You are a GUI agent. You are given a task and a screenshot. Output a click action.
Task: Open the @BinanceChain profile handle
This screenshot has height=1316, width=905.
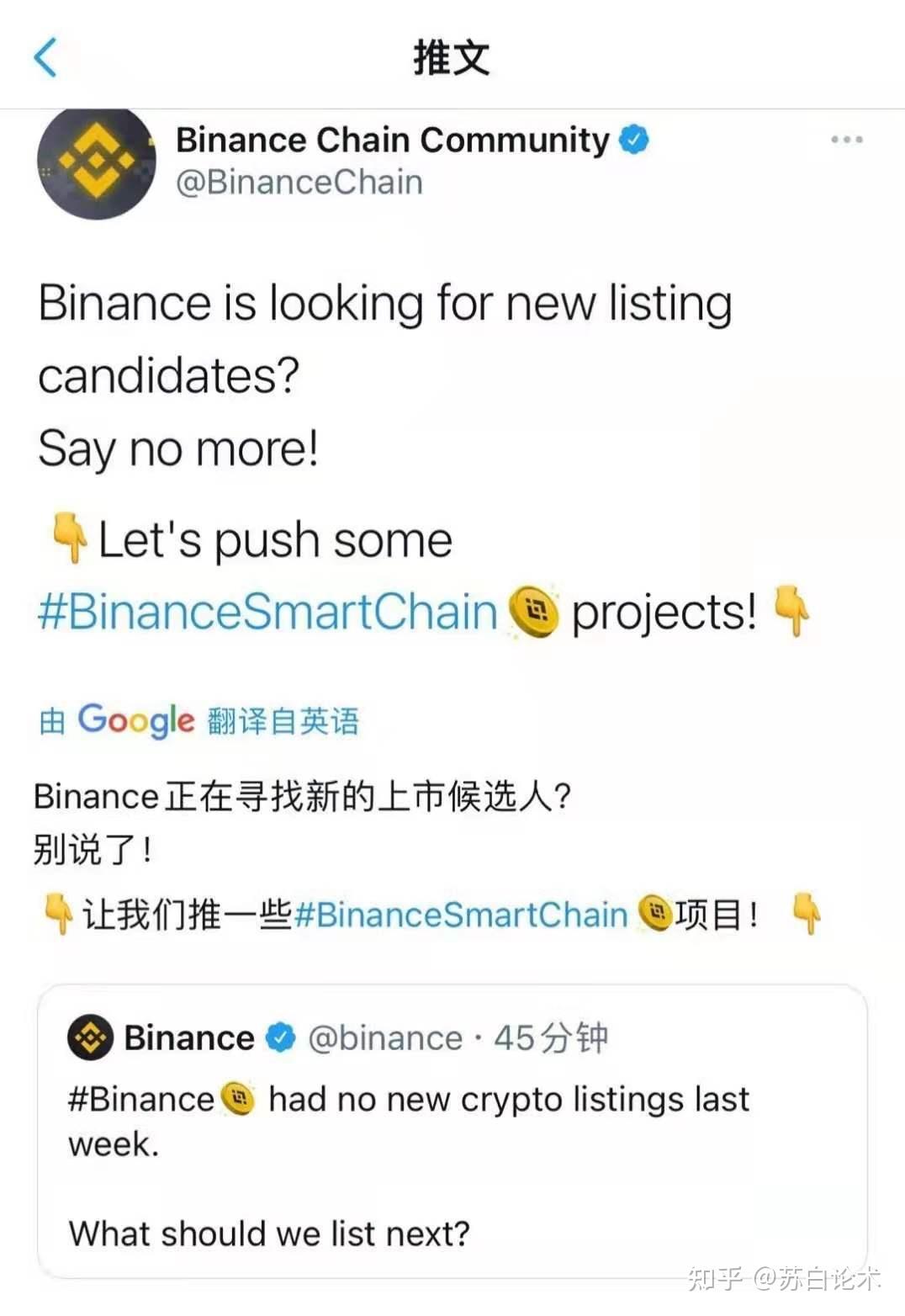(299, 181)
